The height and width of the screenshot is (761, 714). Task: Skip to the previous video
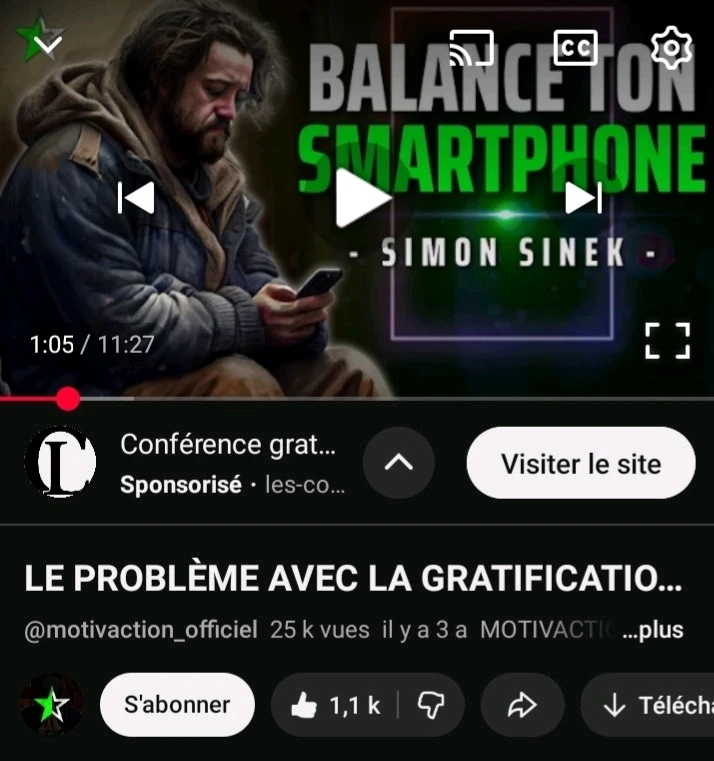click(137, 198)
